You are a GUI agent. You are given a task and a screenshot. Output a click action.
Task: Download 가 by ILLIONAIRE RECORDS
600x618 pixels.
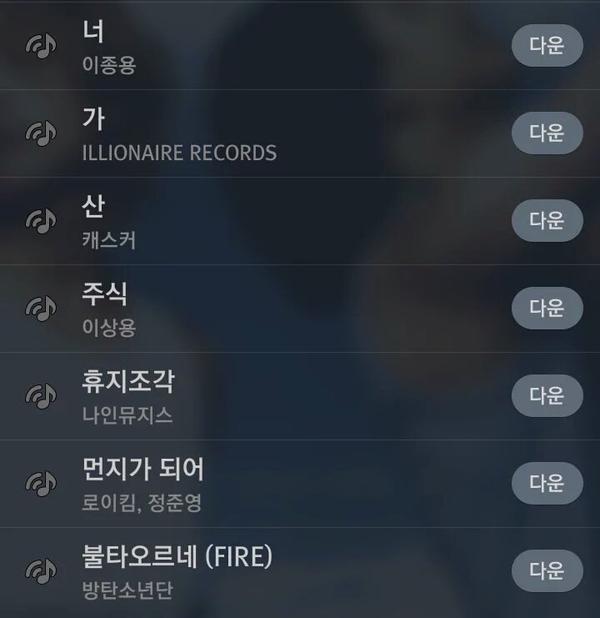point(547,132)
